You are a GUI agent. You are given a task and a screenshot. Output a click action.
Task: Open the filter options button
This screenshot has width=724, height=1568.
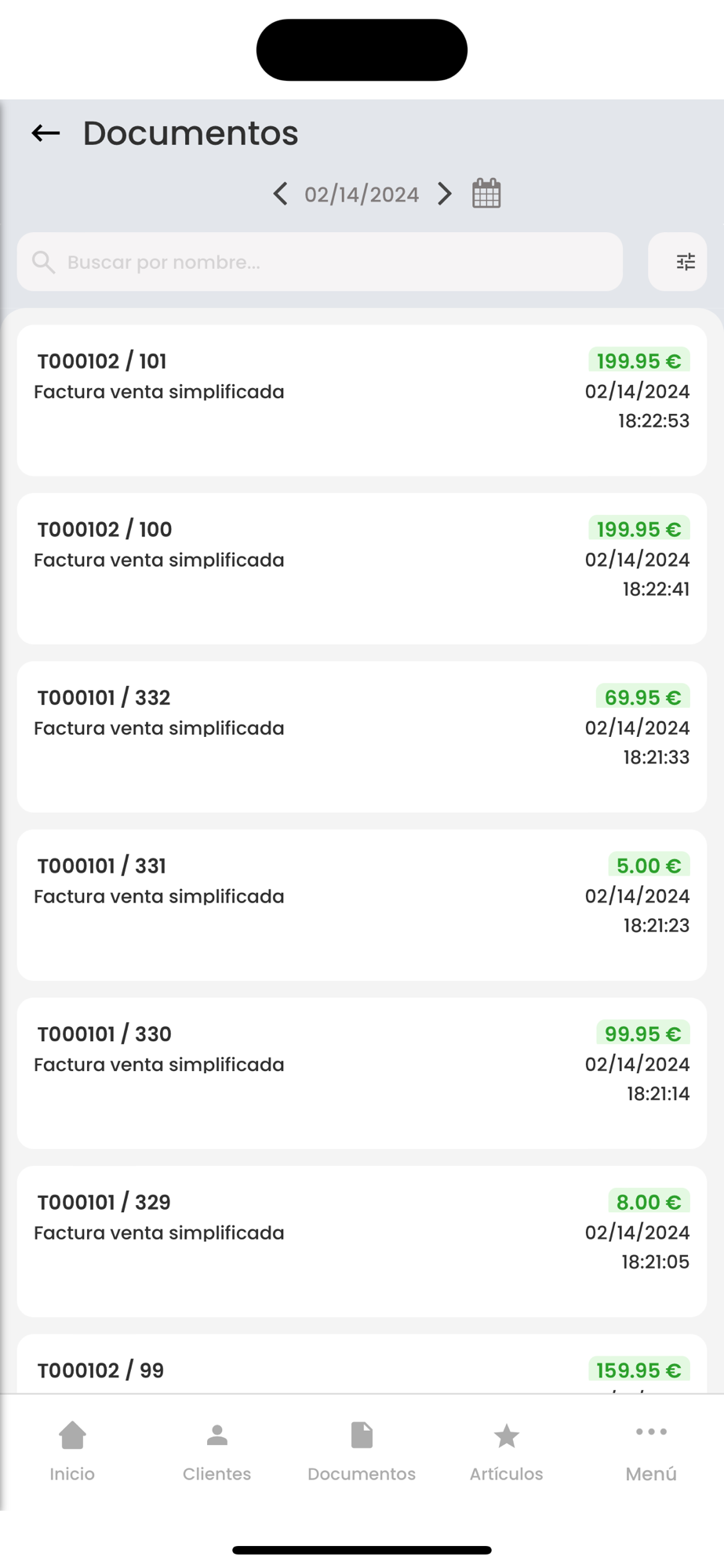678,262
